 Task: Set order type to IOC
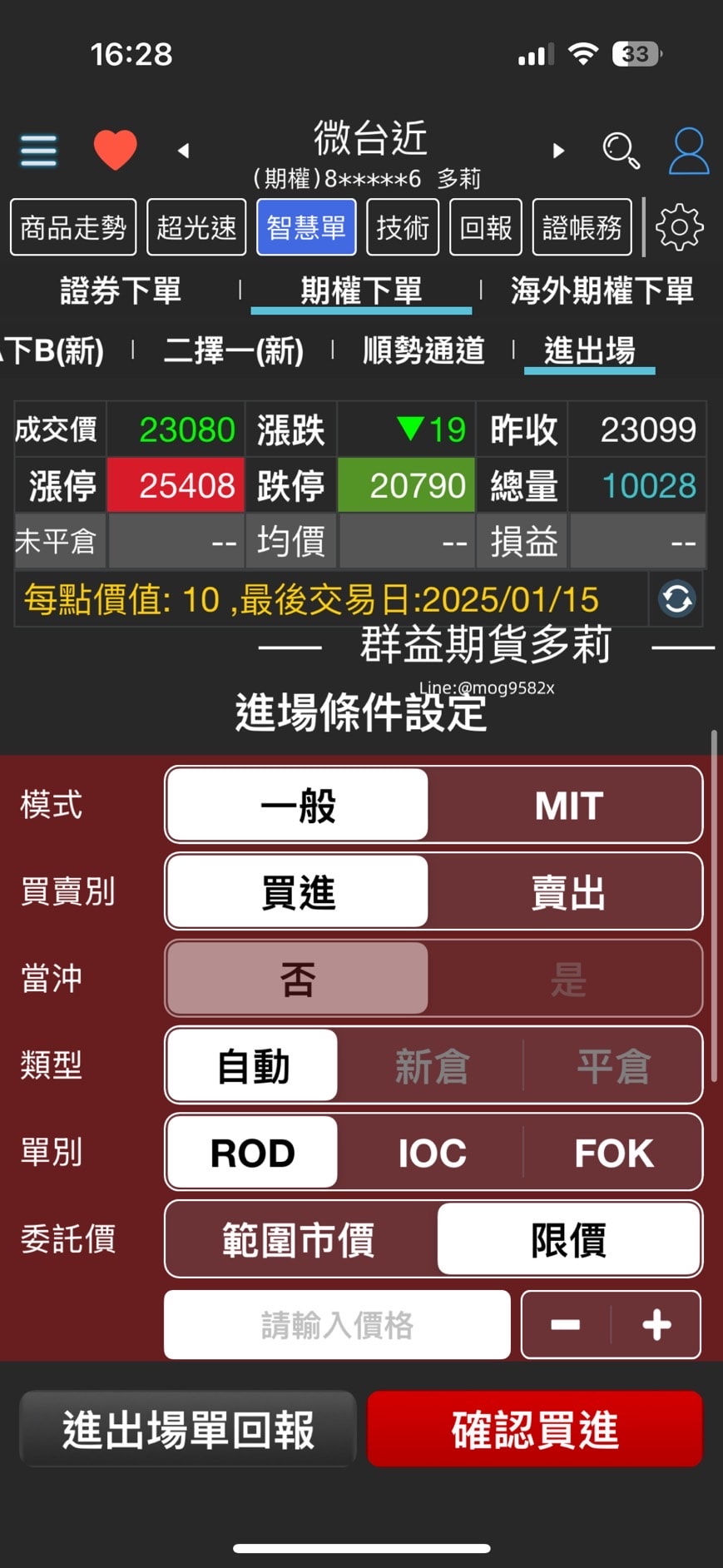pos(432,1153)
